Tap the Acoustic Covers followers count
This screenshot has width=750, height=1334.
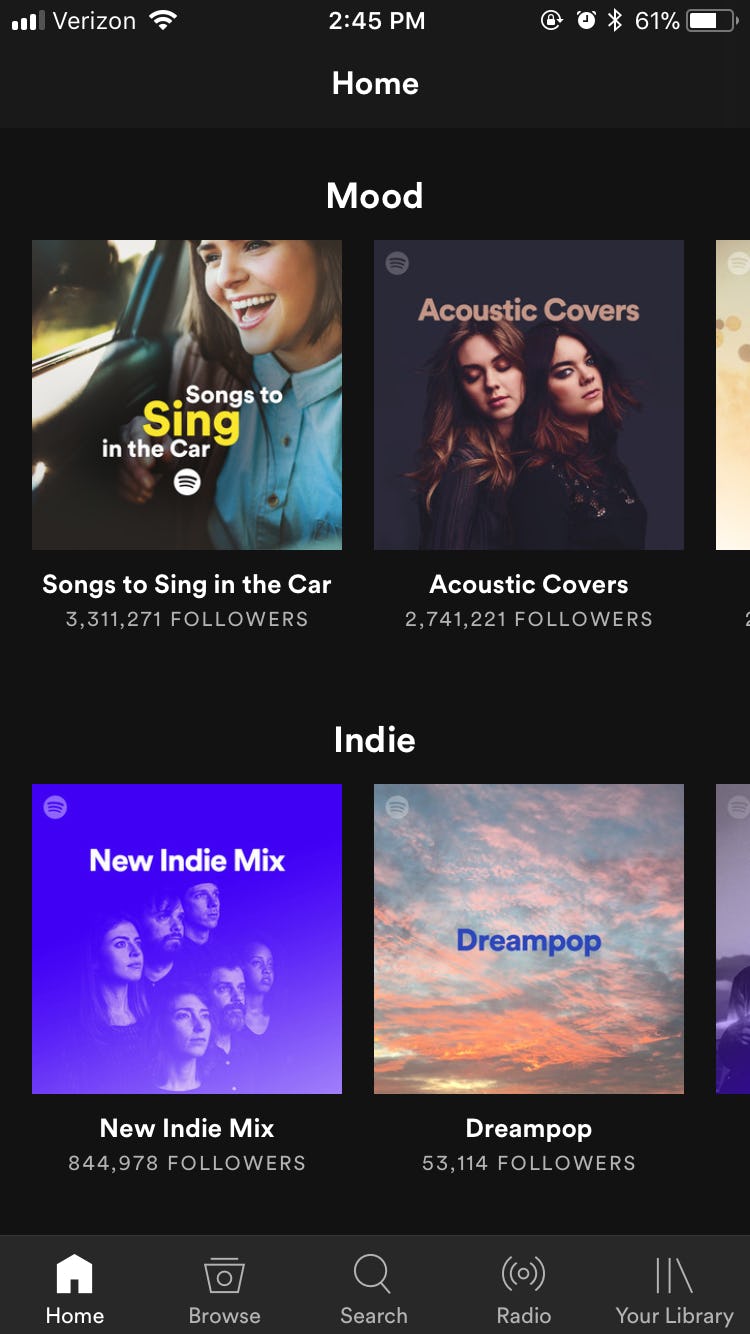coord(528,619)
